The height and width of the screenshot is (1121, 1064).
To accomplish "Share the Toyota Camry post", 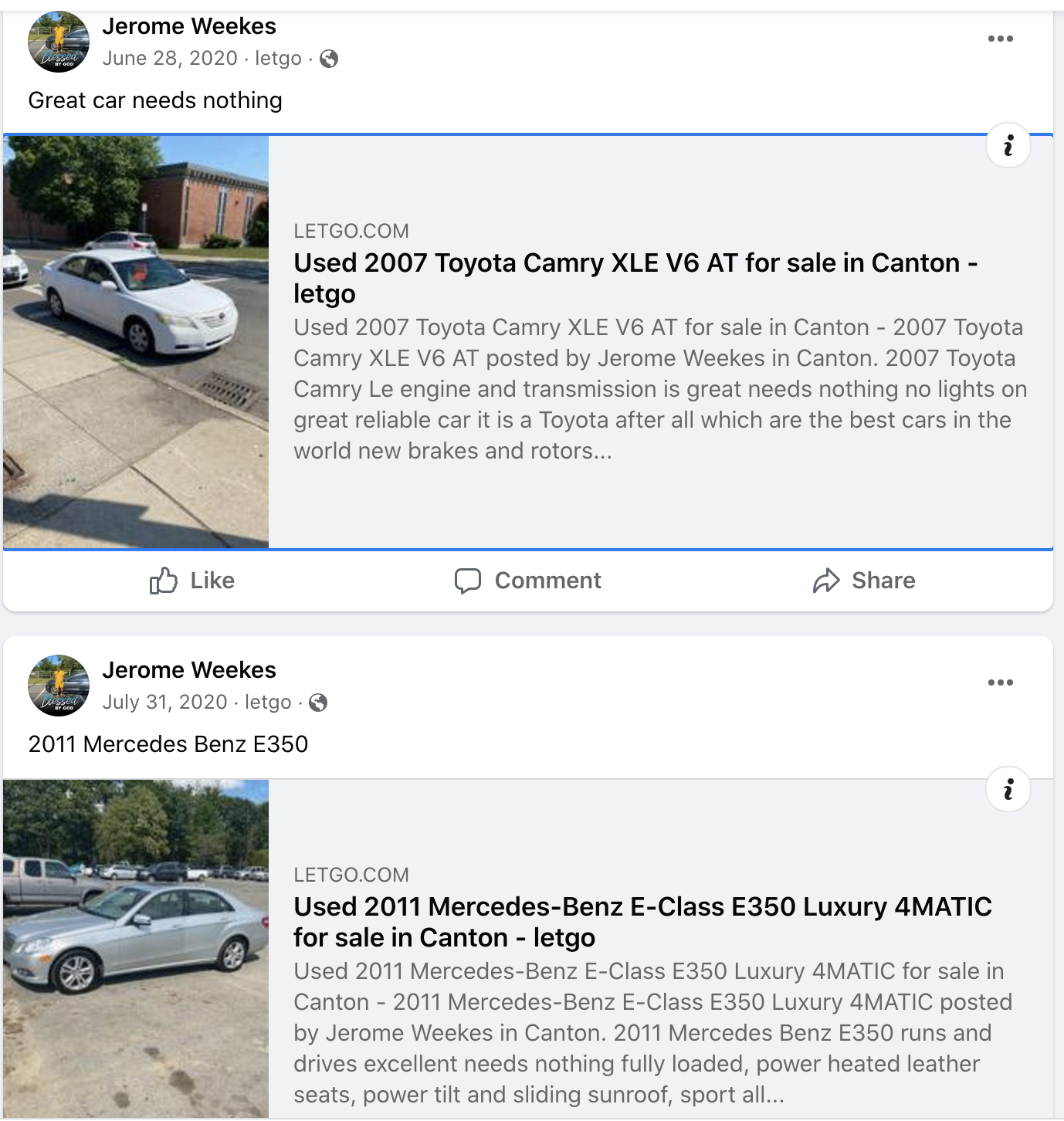I will click(x=864, y=581).
